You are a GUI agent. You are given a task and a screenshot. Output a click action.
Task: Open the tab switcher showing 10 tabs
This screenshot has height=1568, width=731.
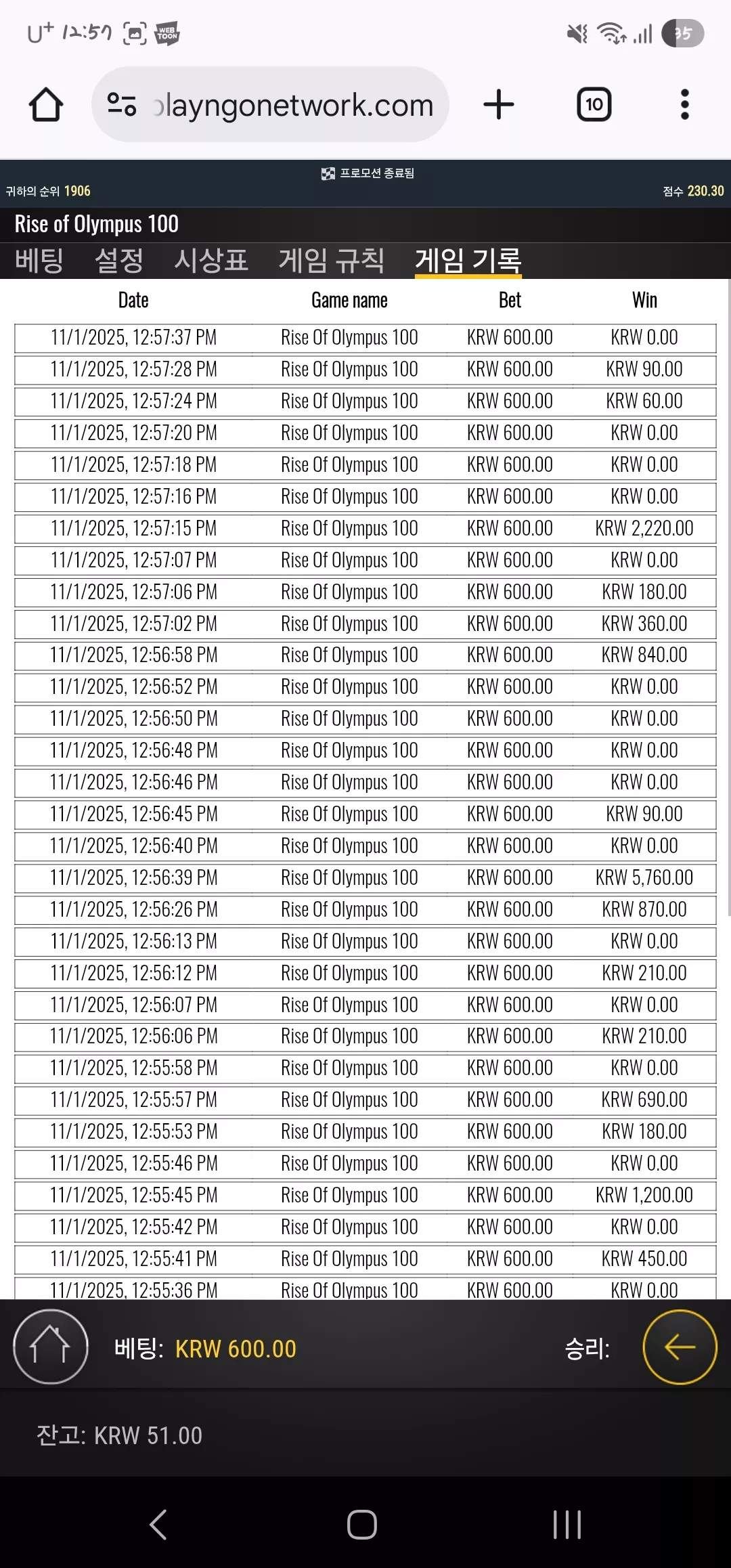tap(594, 105)
